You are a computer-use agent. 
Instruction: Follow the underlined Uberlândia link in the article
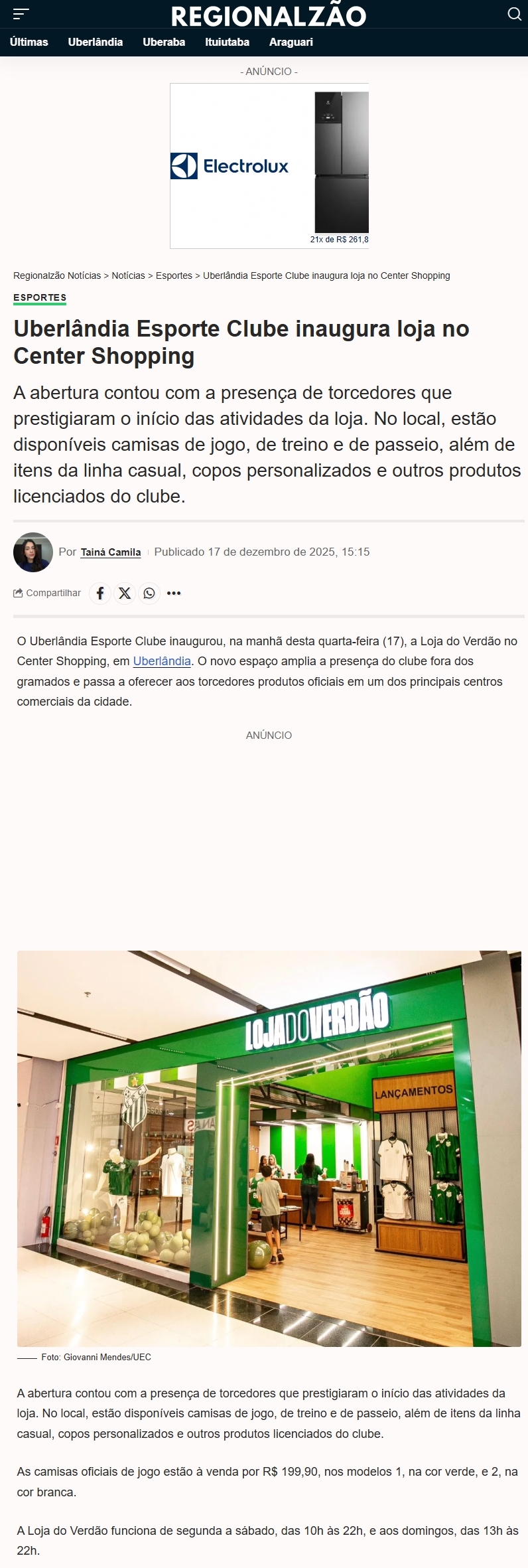[x=162, y=661]
